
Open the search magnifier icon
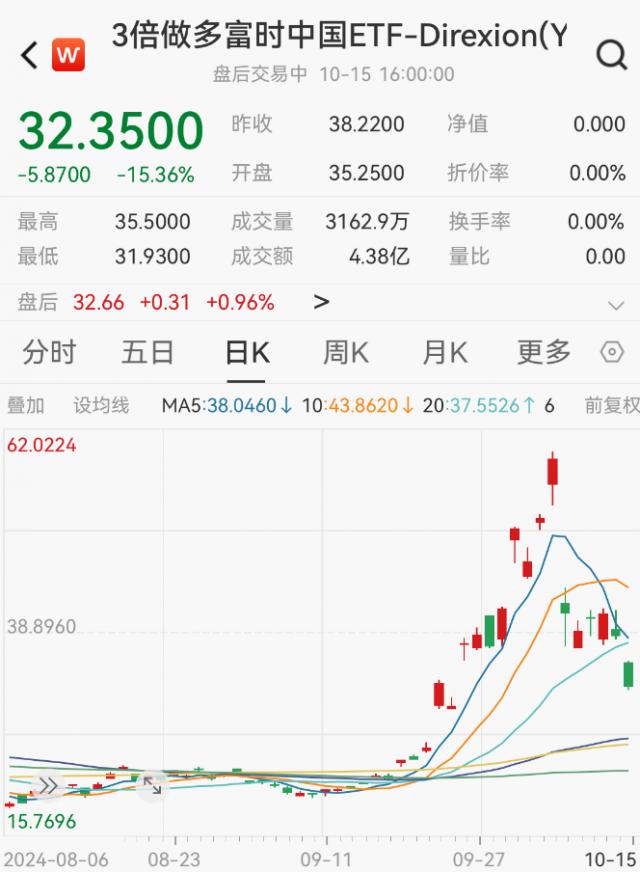click(610, 55)
